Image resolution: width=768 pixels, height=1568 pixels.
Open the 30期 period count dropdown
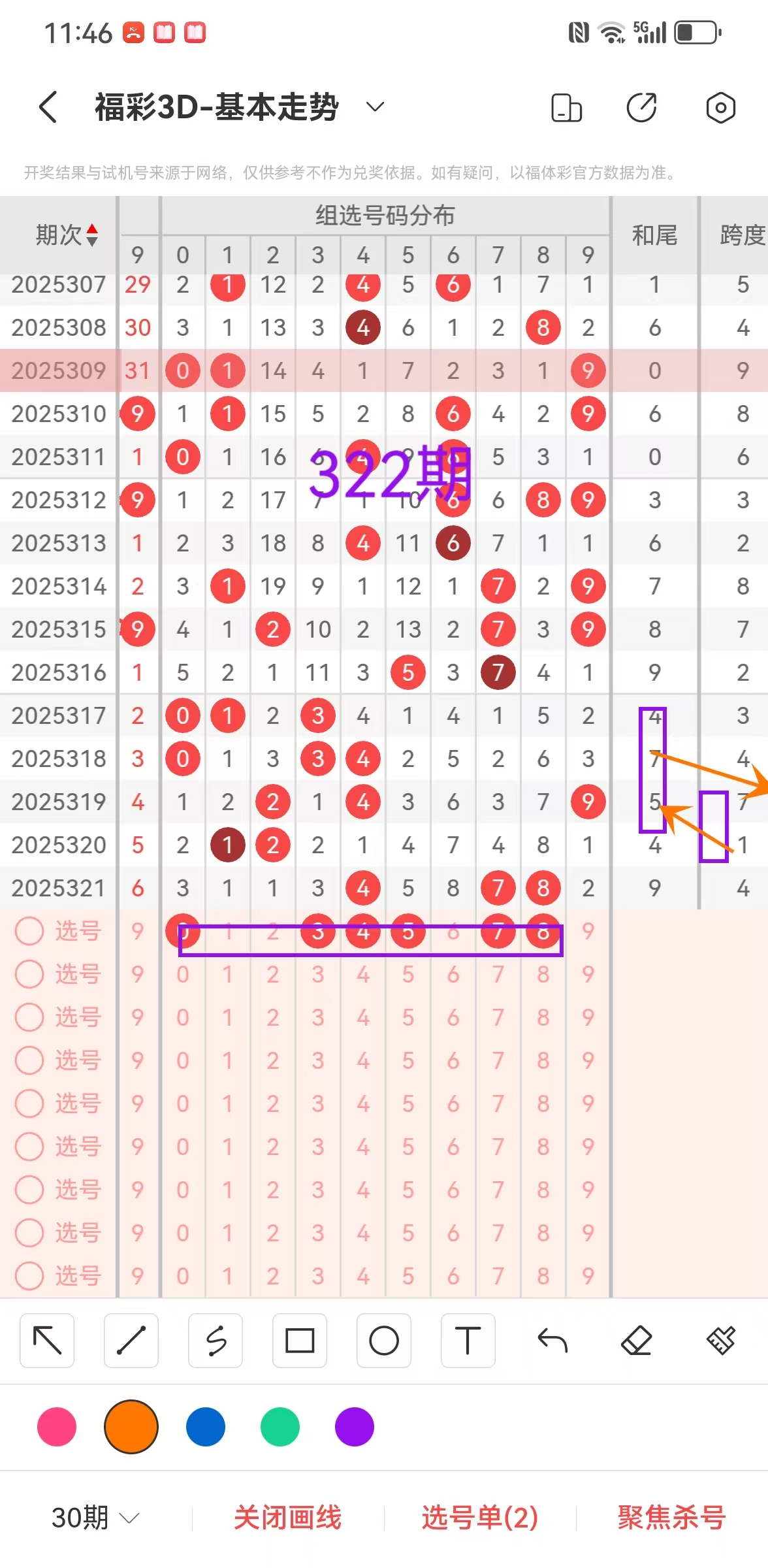point(95,1517)
